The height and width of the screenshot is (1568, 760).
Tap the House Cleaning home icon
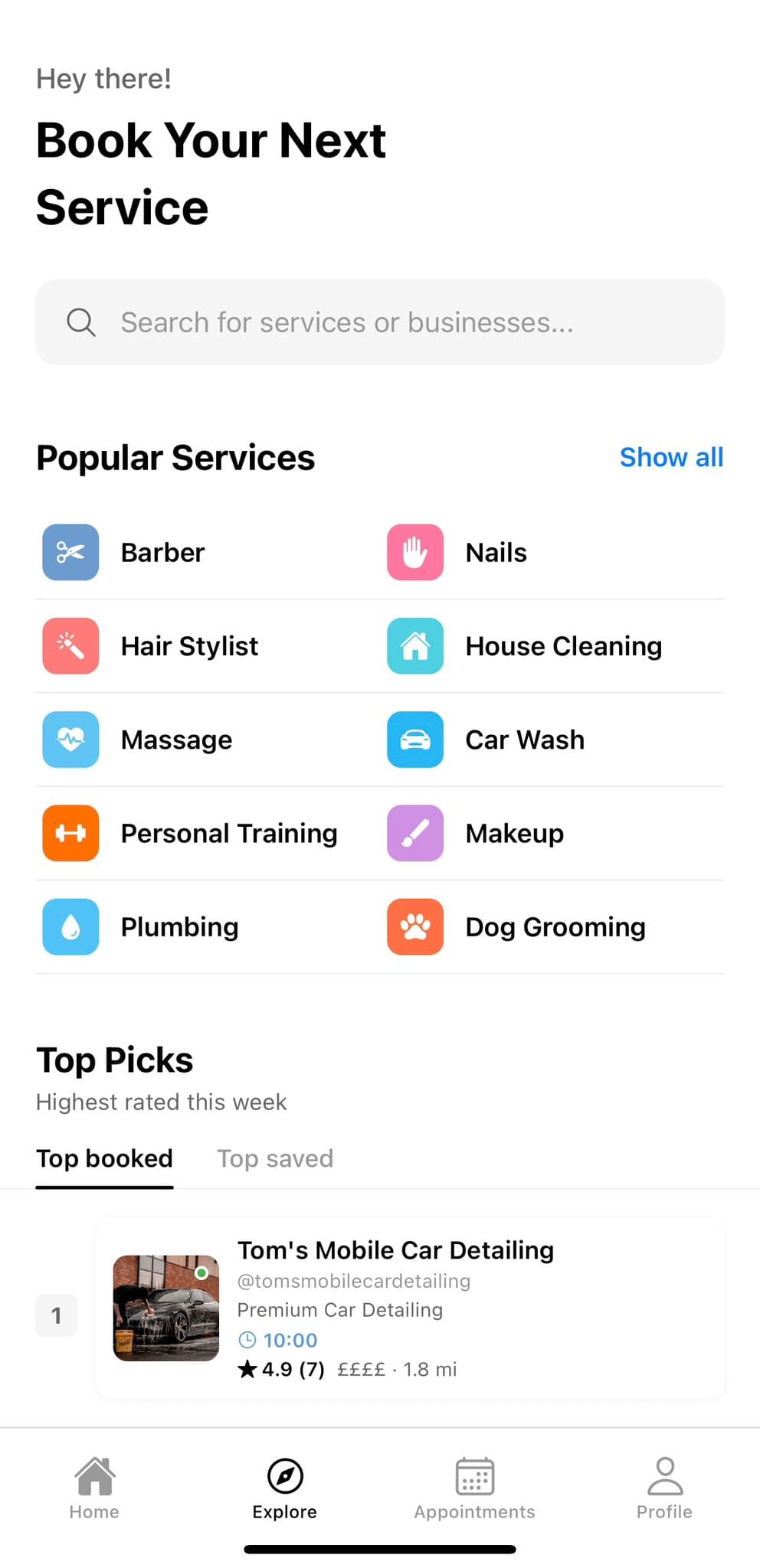(x=414, y=645)
